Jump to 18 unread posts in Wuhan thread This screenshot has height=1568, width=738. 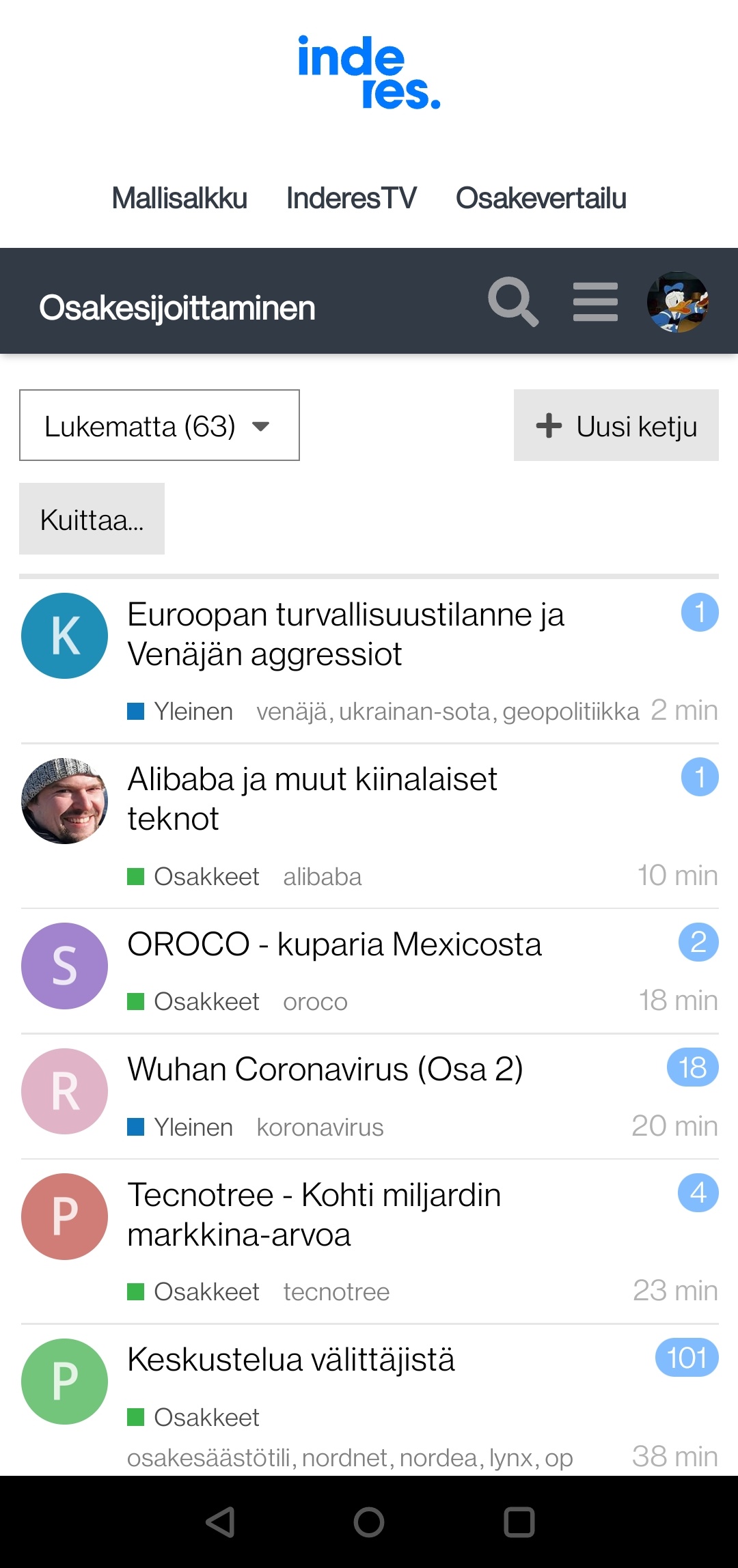692,1067
